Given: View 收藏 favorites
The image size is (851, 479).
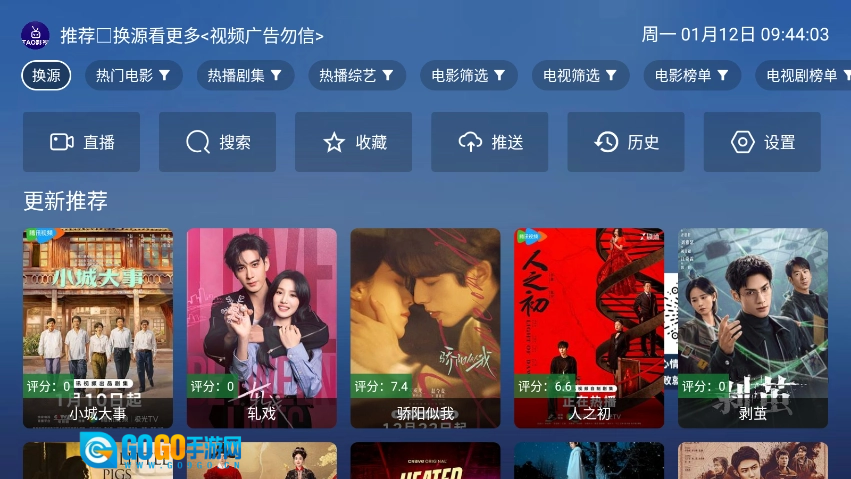Looking at the screenshot, I should (354, 142).
